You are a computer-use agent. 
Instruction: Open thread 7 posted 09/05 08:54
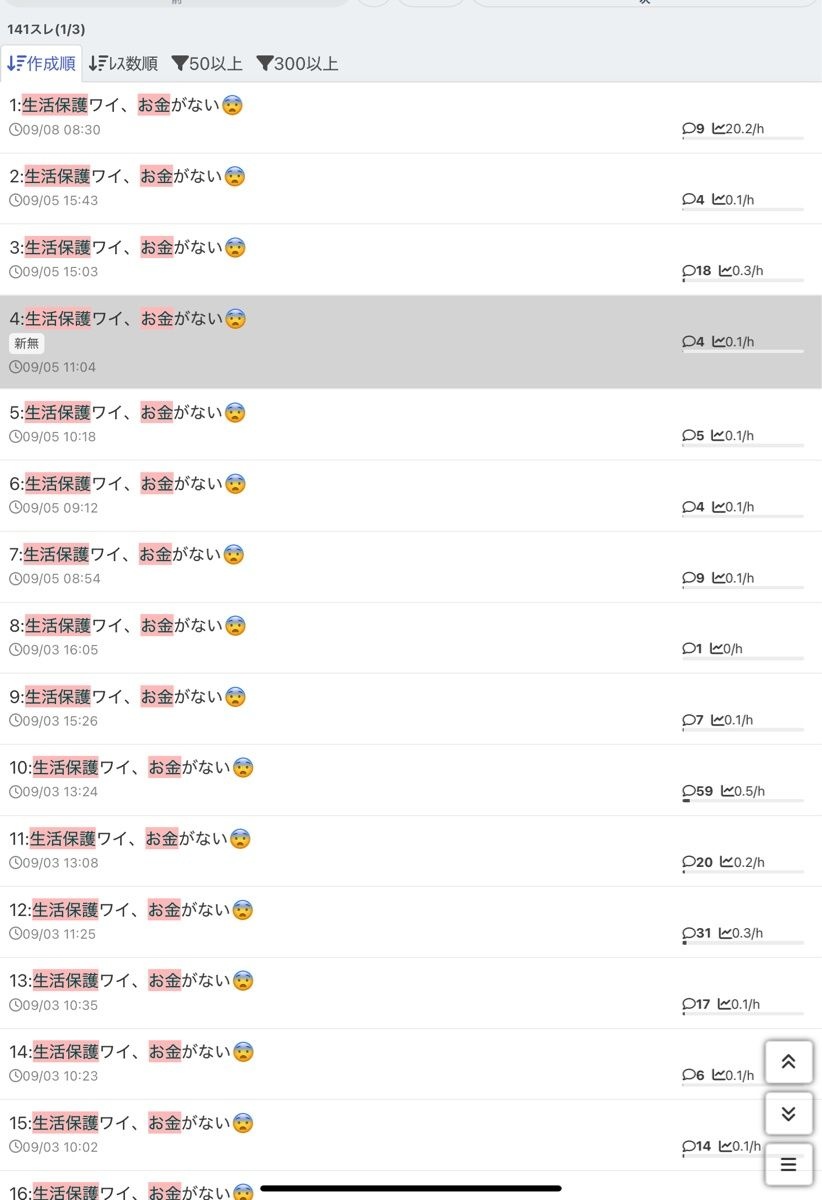[128, 555]
